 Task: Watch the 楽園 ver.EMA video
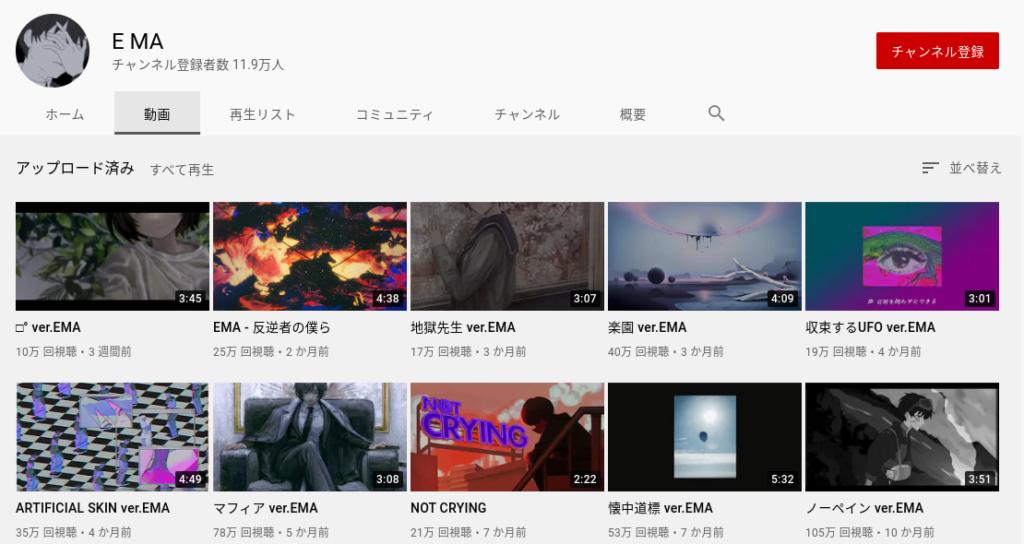click(x=704, y=256)
